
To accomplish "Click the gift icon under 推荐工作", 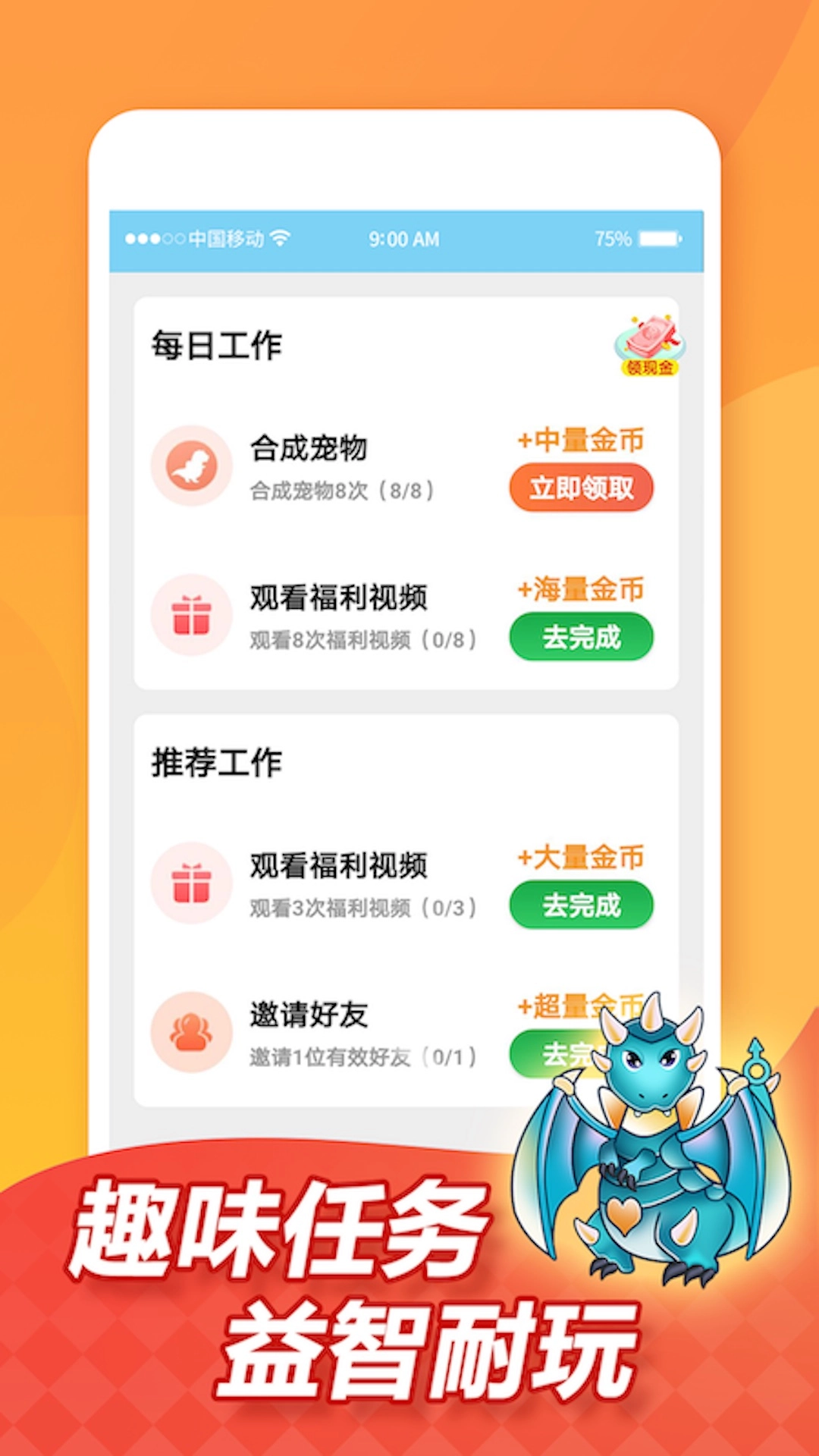I will click(x=192, y=882).
